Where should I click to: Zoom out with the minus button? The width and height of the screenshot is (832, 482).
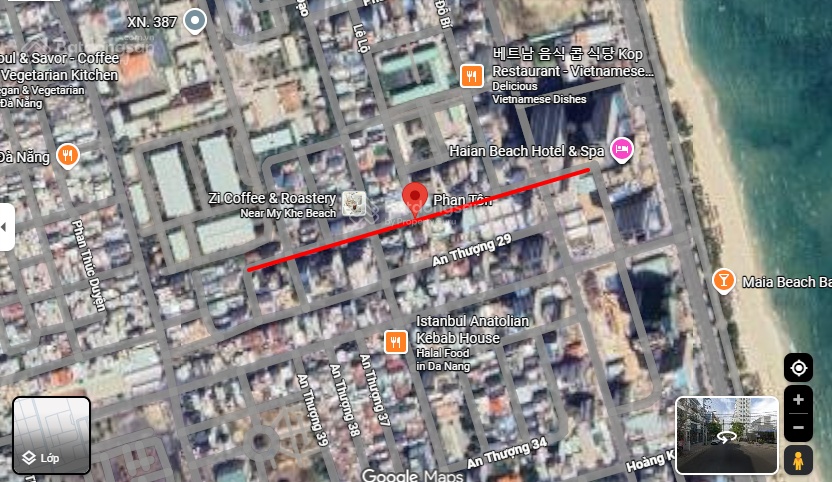coord(798,427)
